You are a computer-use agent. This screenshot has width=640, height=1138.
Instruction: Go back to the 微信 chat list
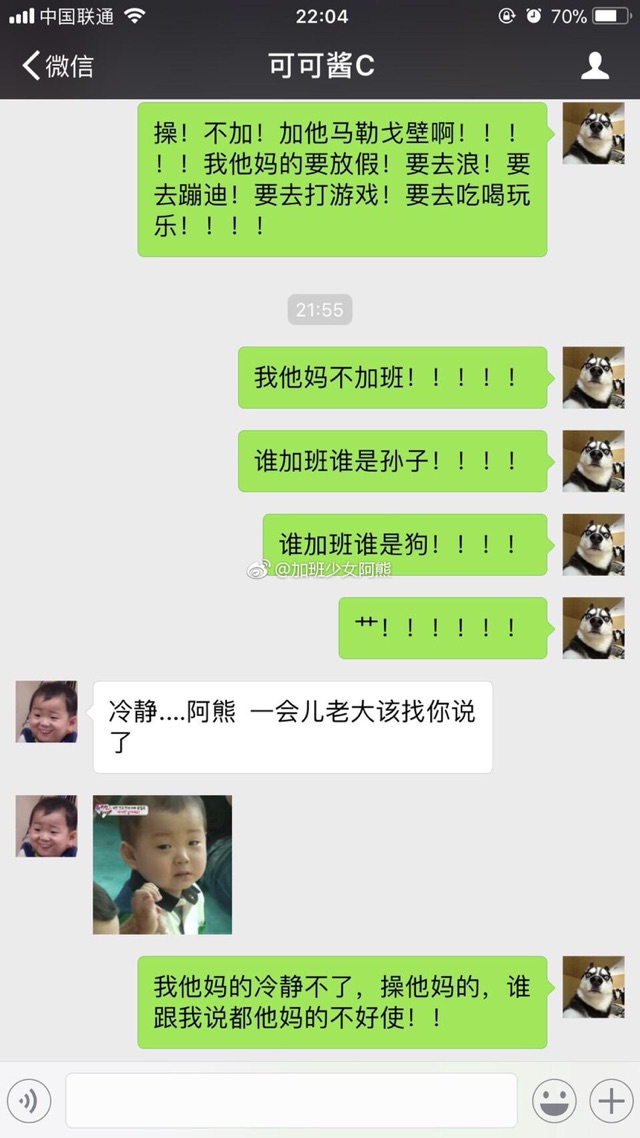58,66
